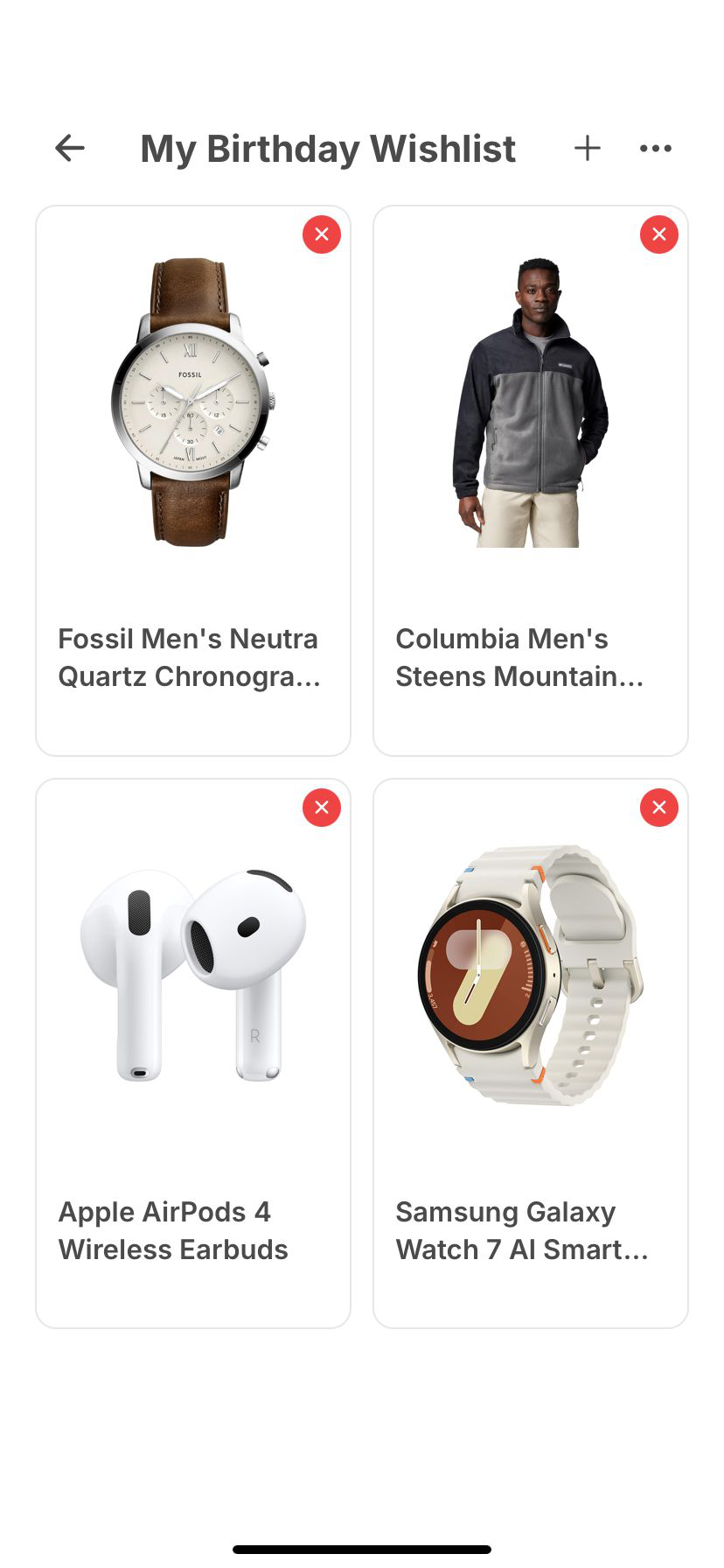Image resolution: width=724 pixels, height=1568 pixels.
Task: Select the Samsung Galaxy Watch 7 card
Action: [530, 1050]
